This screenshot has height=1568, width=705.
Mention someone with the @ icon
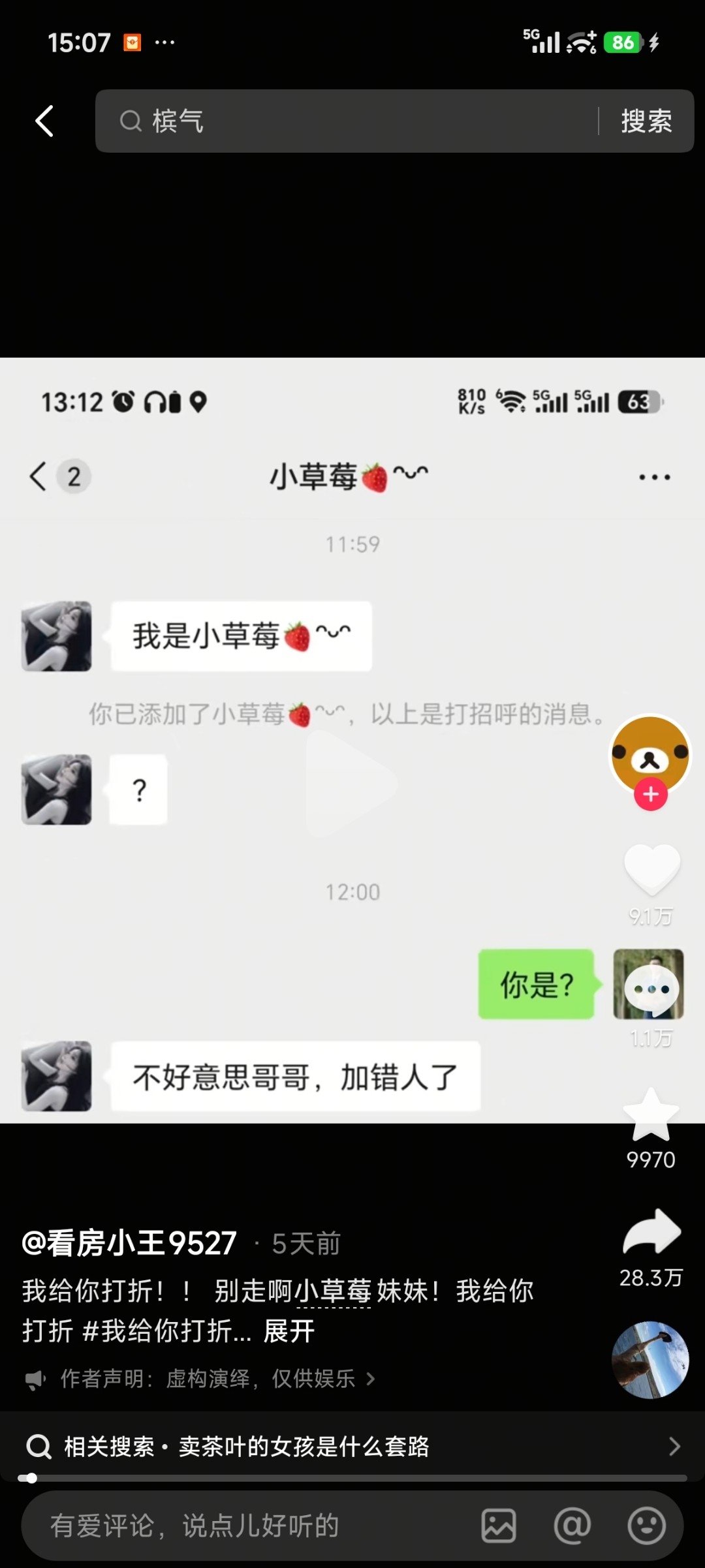[572, 1526]
